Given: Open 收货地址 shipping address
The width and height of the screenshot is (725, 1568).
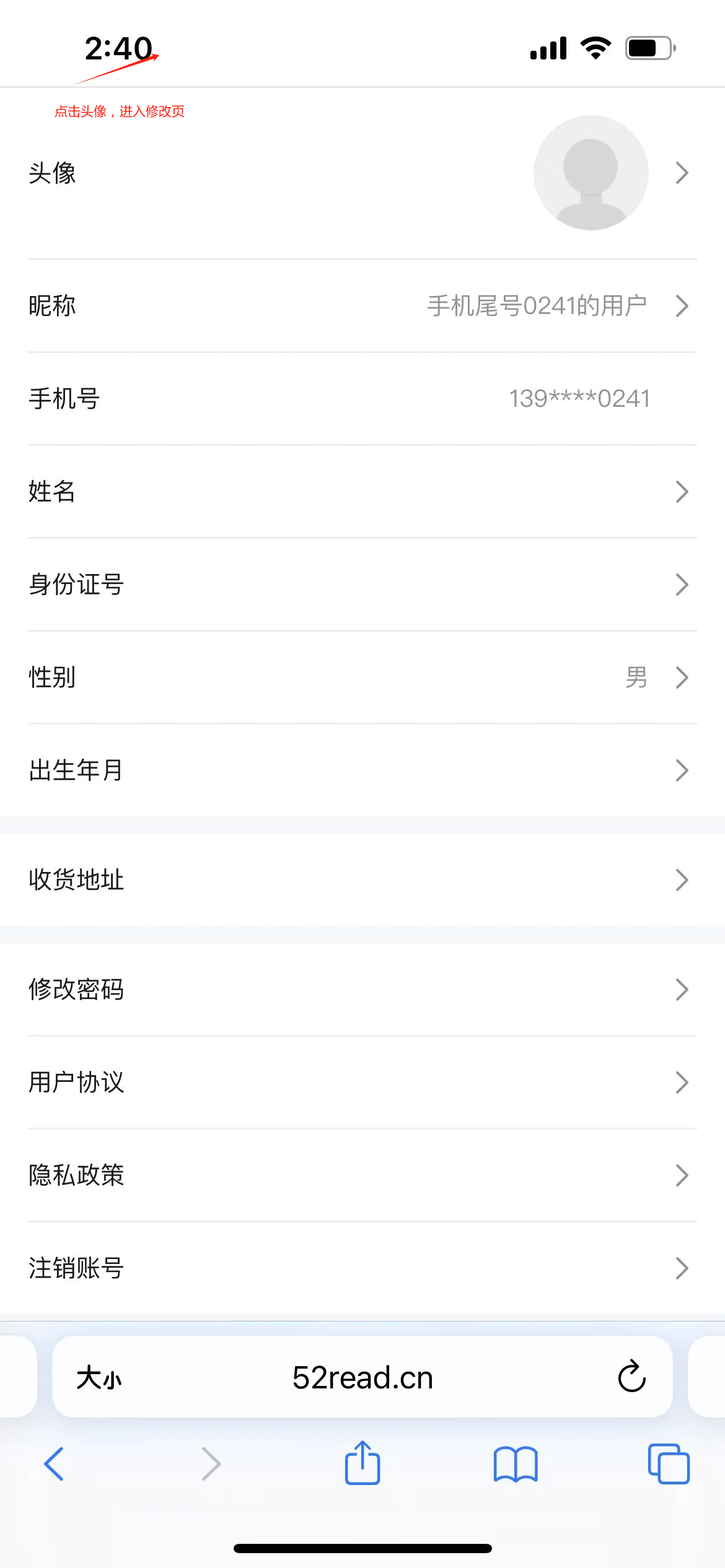Looking at the screenshot, I should click(x=362, y=880).
